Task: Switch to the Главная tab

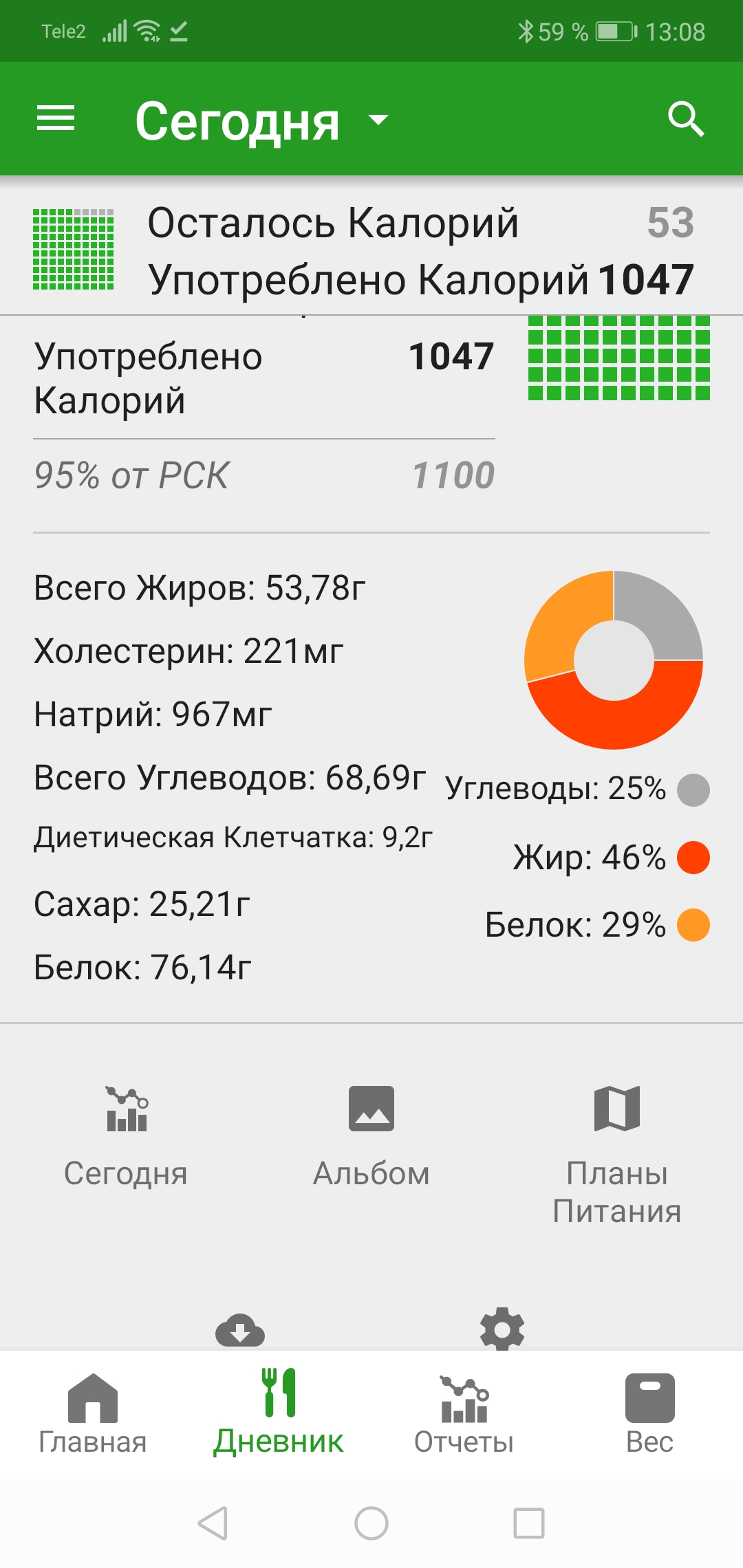Action: coord(93,1414)
